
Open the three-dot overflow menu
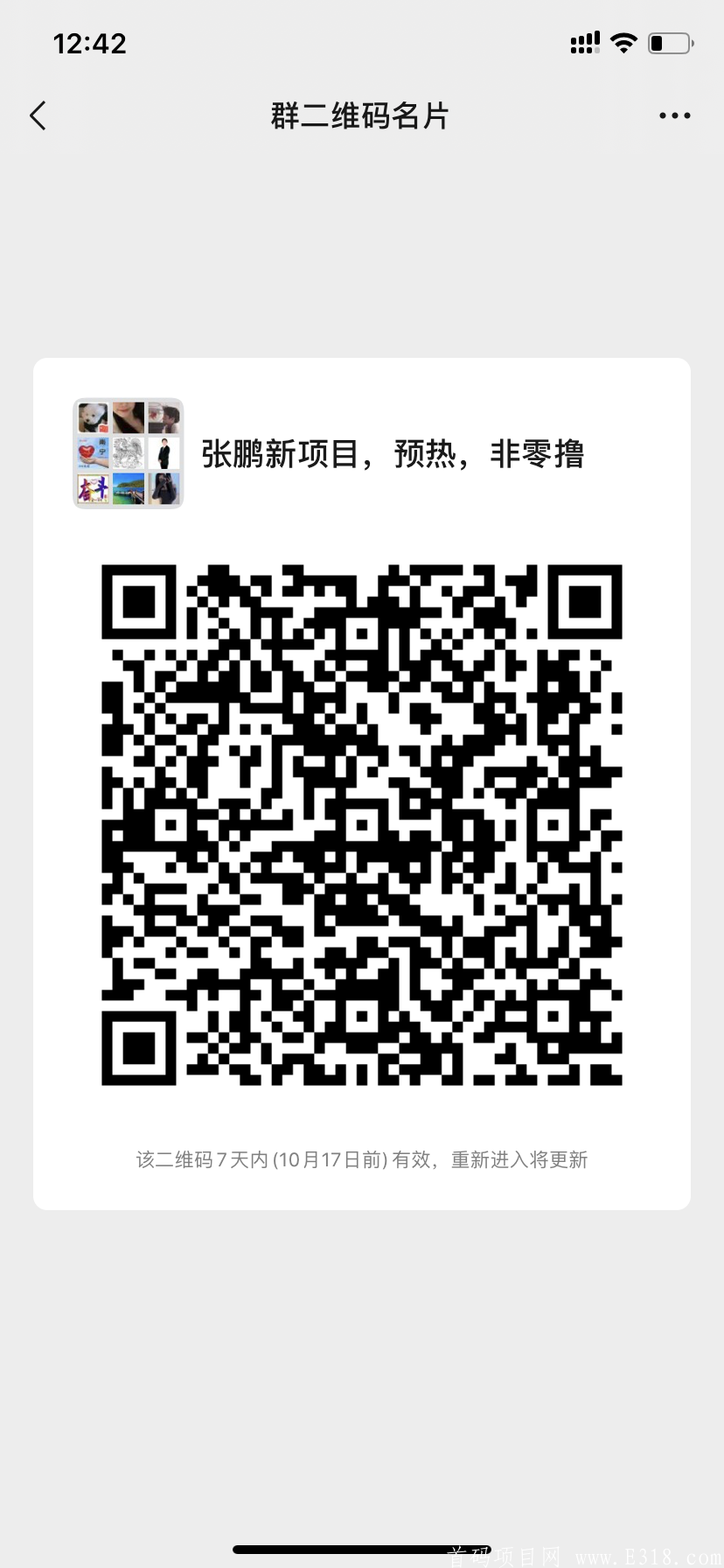(x=674, y=115)
